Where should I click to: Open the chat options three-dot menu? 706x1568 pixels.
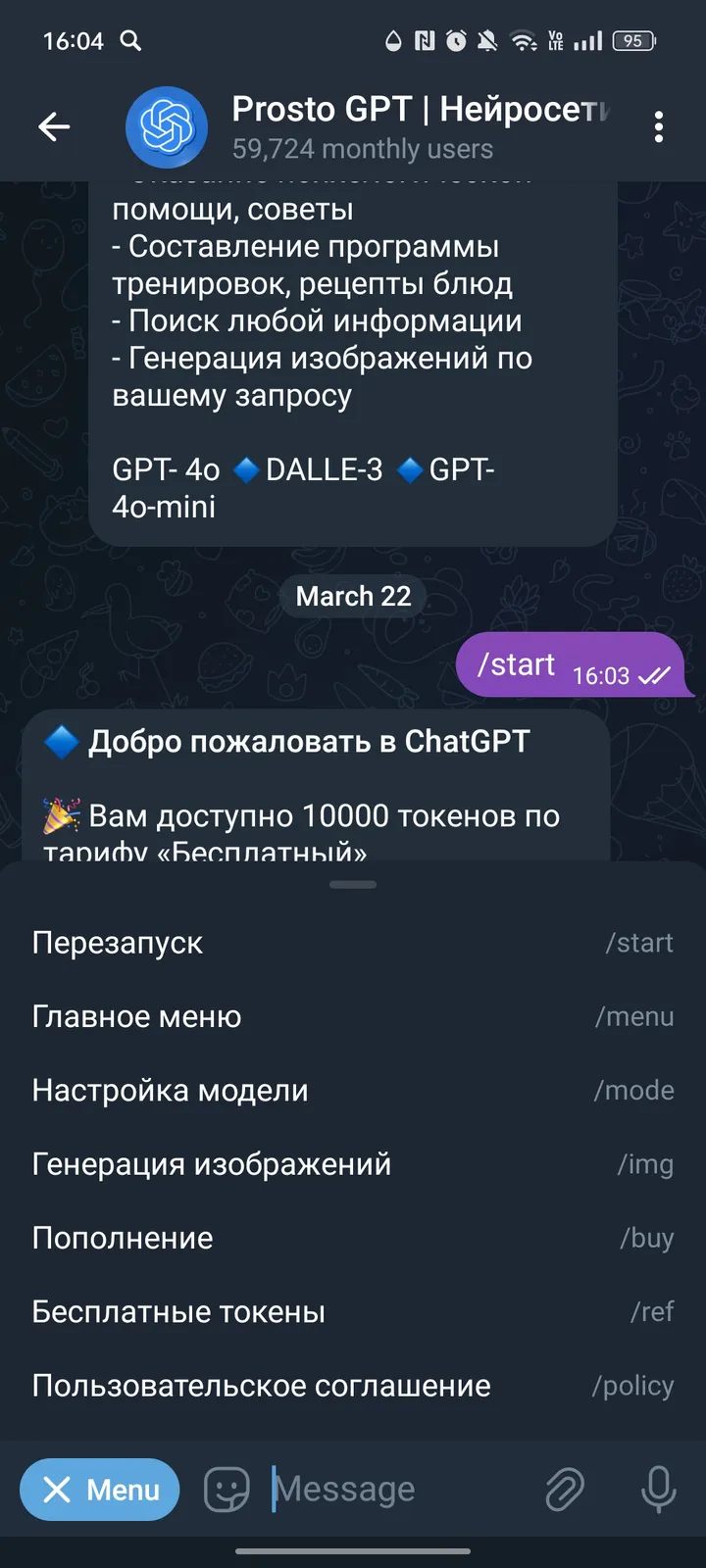tap(659, 127)
